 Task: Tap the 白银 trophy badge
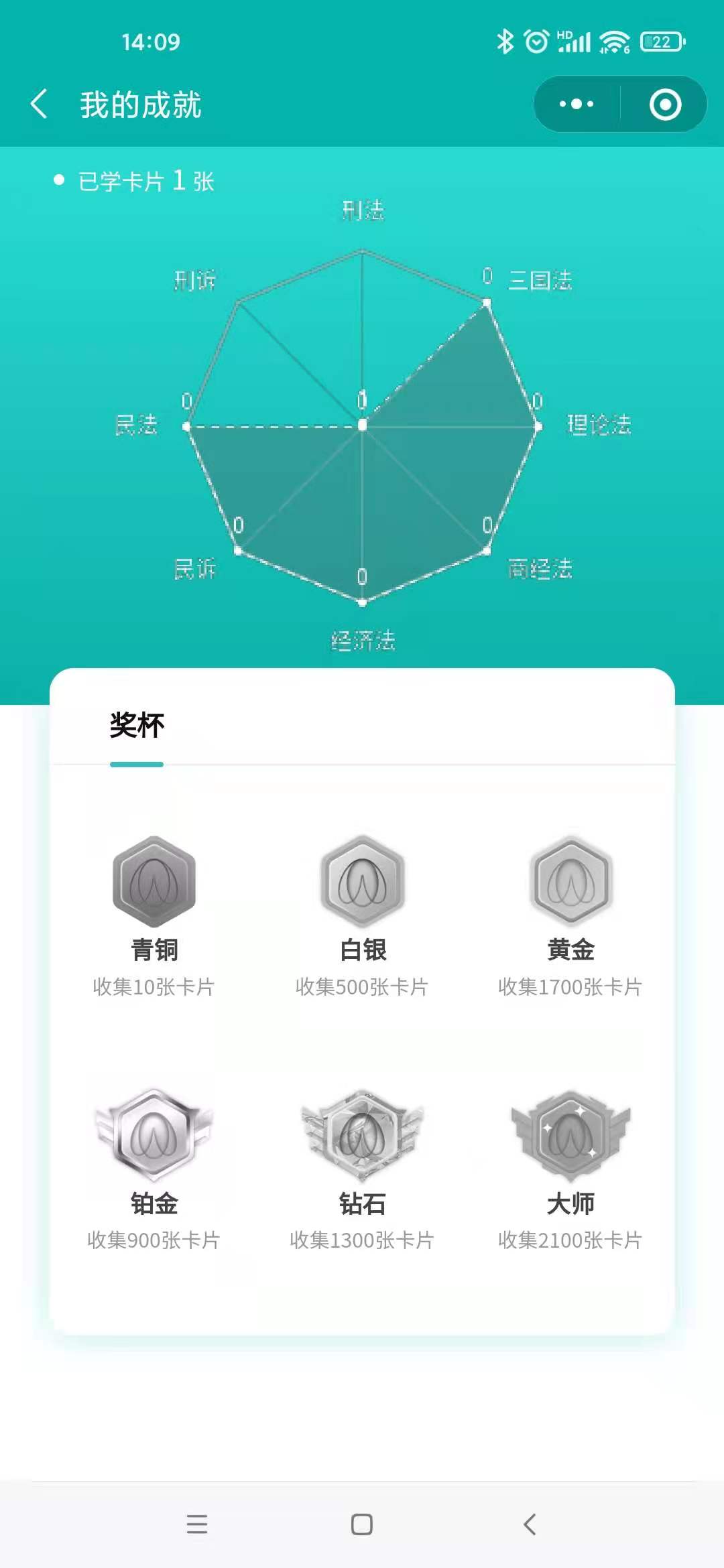(x=363, y=882)
